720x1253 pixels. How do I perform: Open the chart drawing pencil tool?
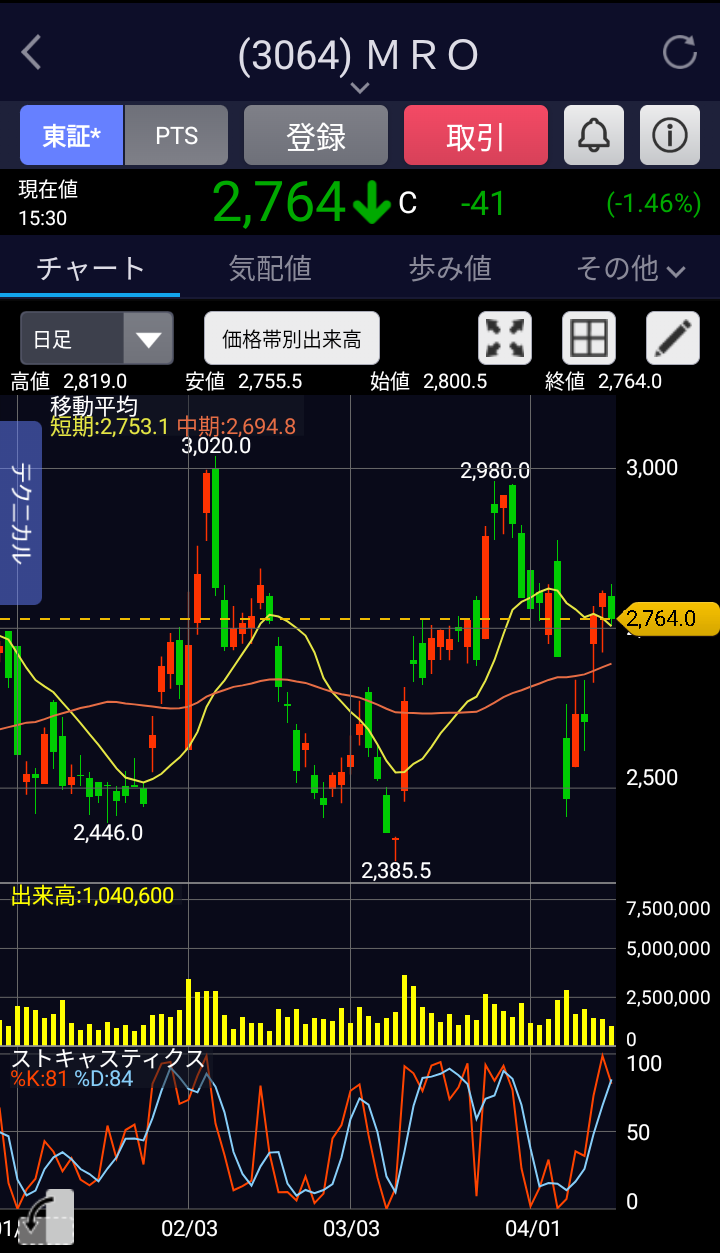pyautogui.click(x=672, y=339)
